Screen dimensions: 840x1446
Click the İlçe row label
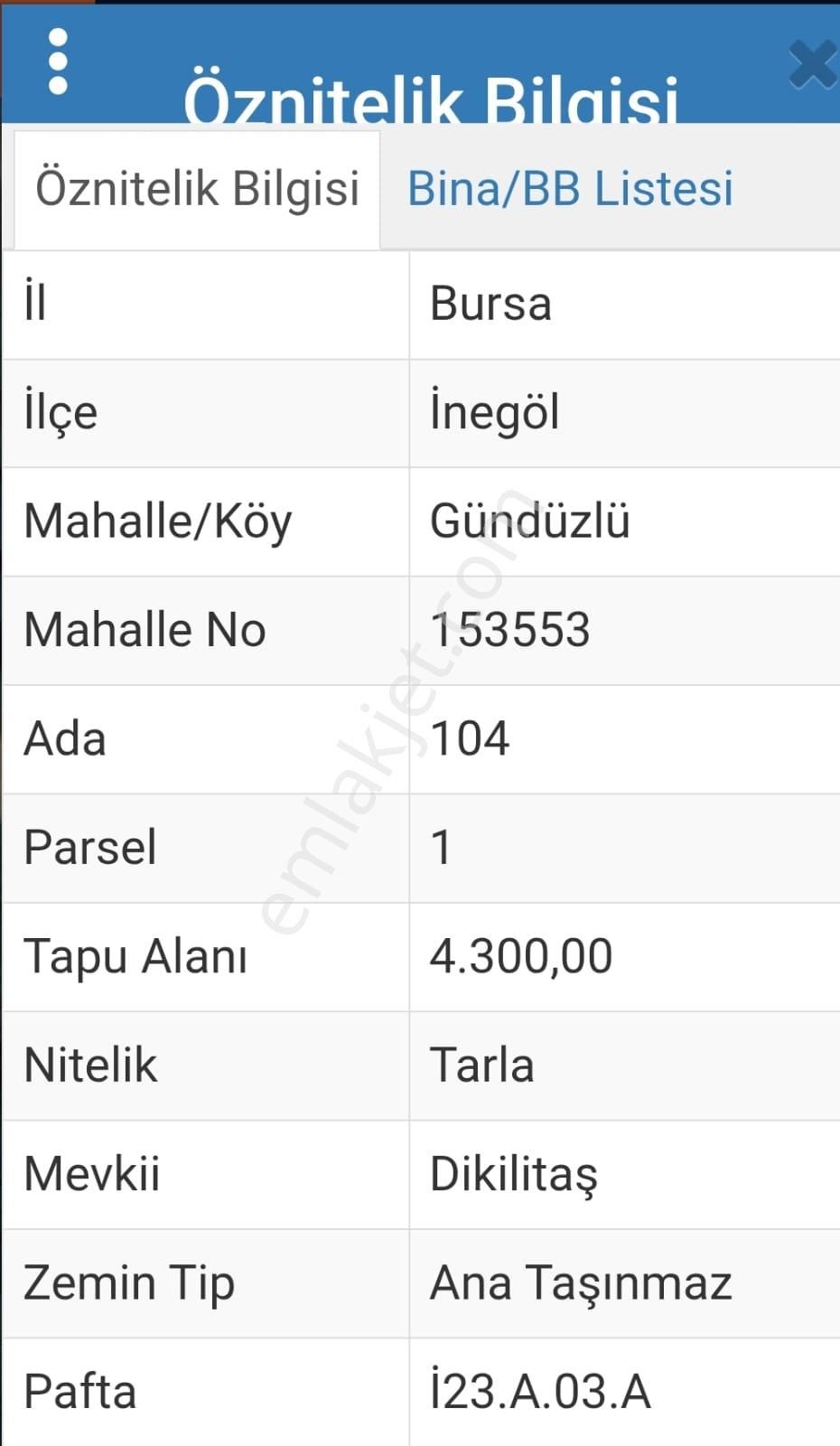61,412
